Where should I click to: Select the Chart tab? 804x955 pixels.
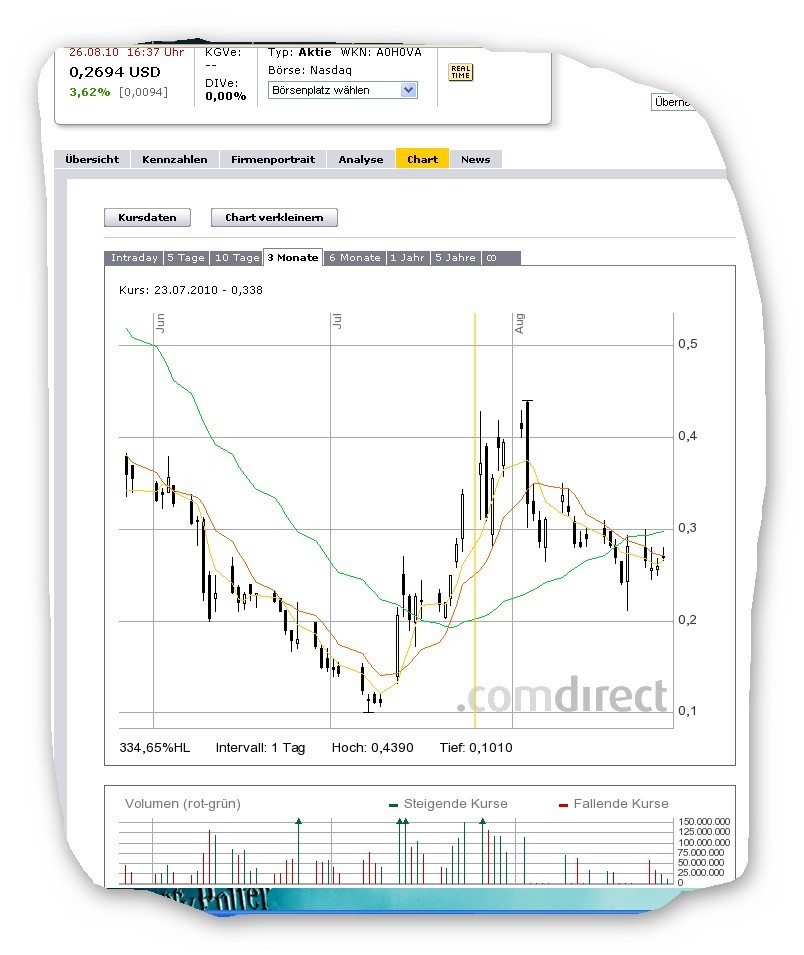422,159
